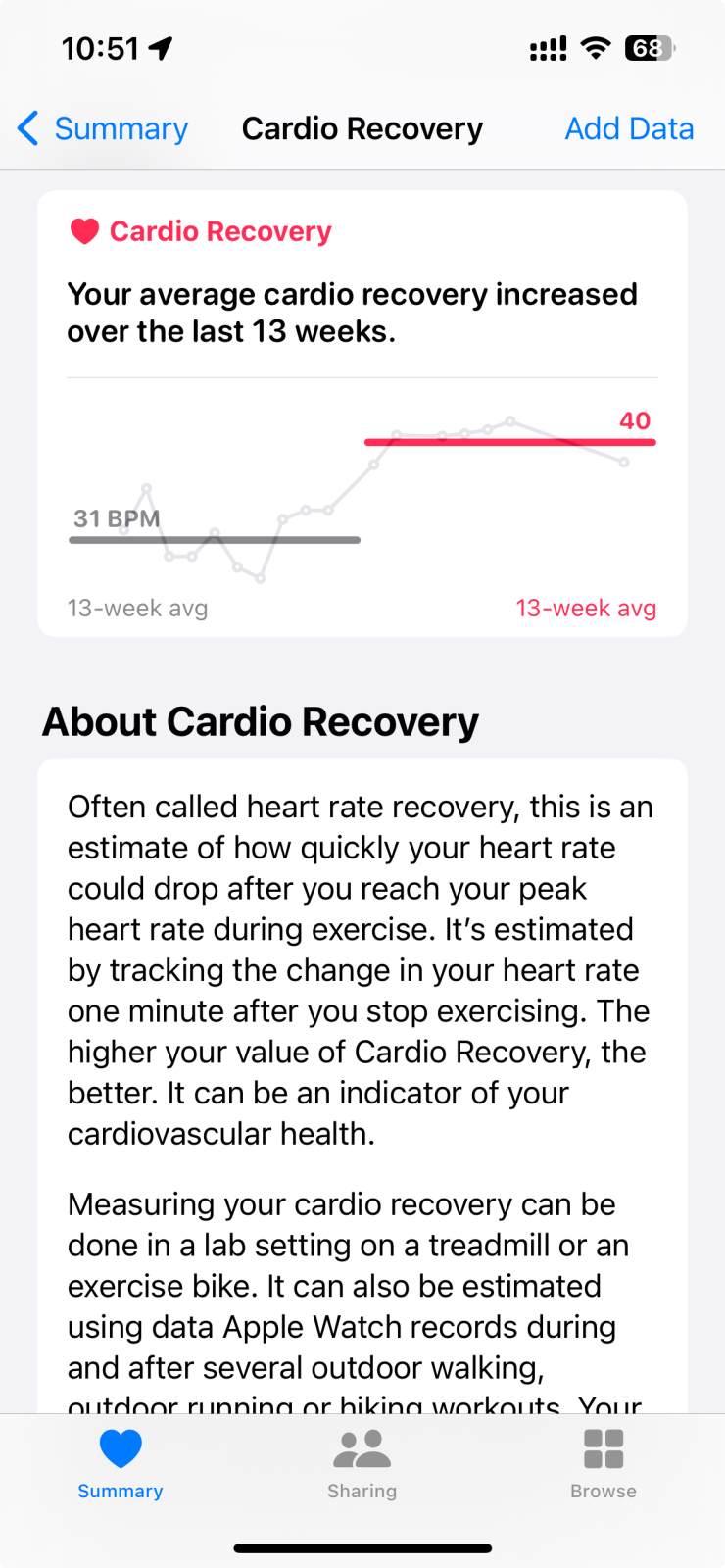Select the Summary tab in bottom bar

tap(121, 1464)
